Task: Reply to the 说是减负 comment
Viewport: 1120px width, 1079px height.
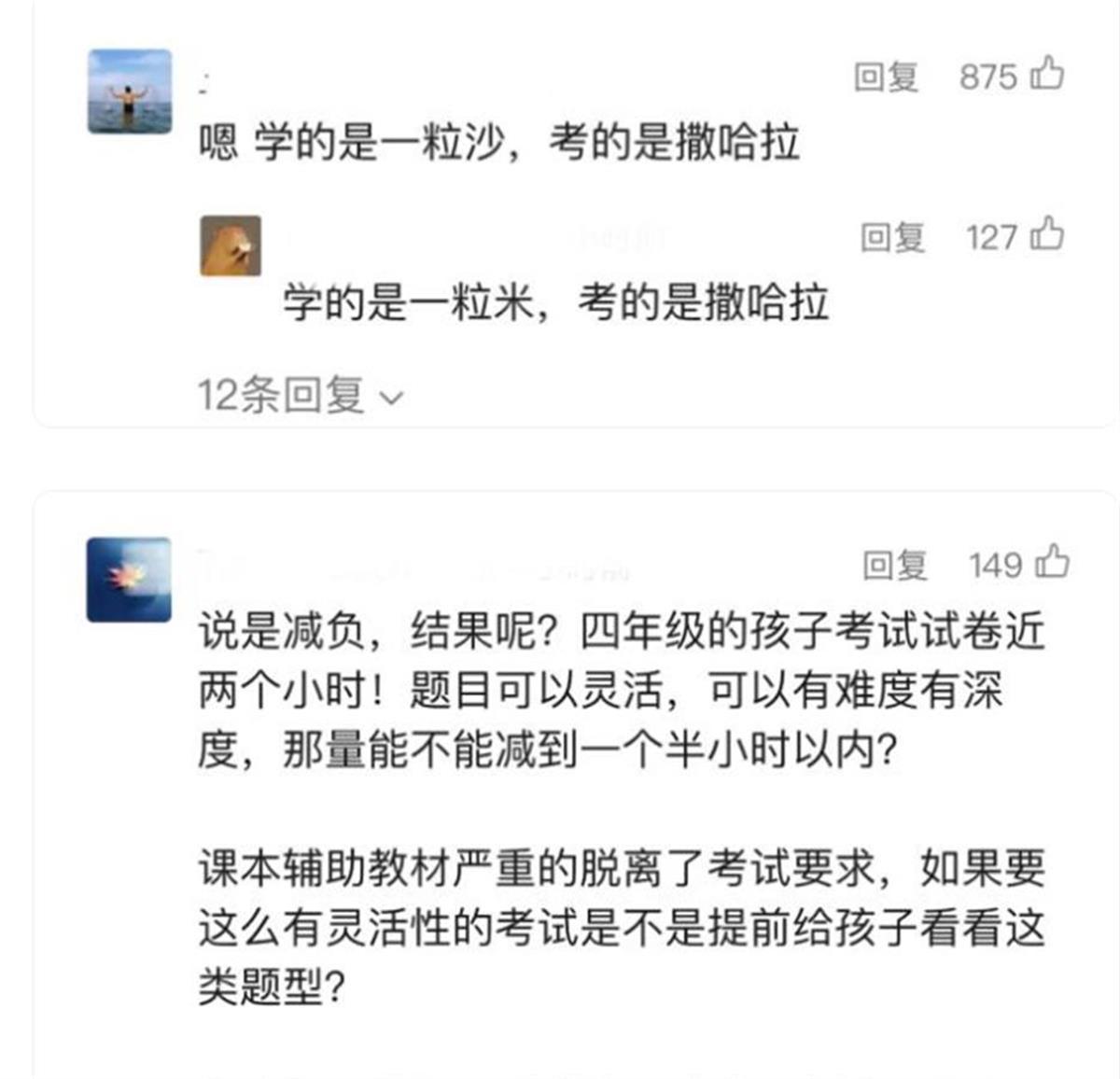Action: 894,564
